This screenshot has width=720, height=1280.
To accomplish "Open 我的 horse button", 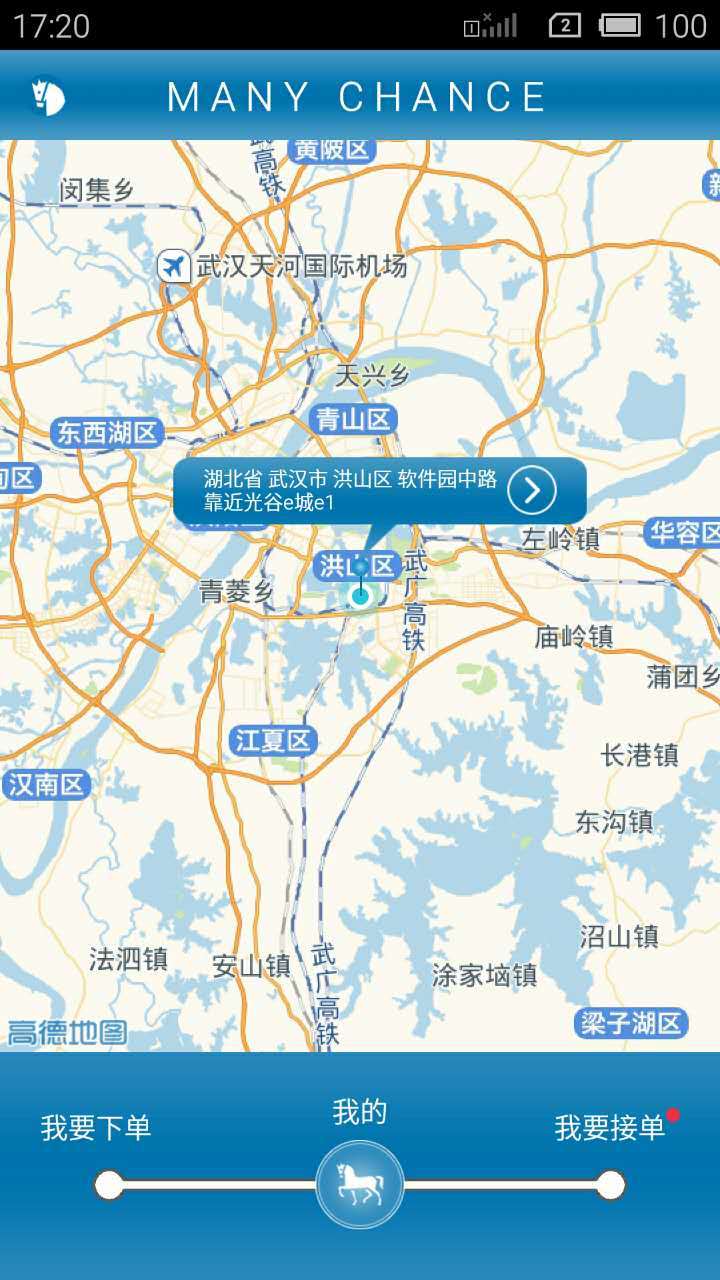I will [x=360, y=1185].
